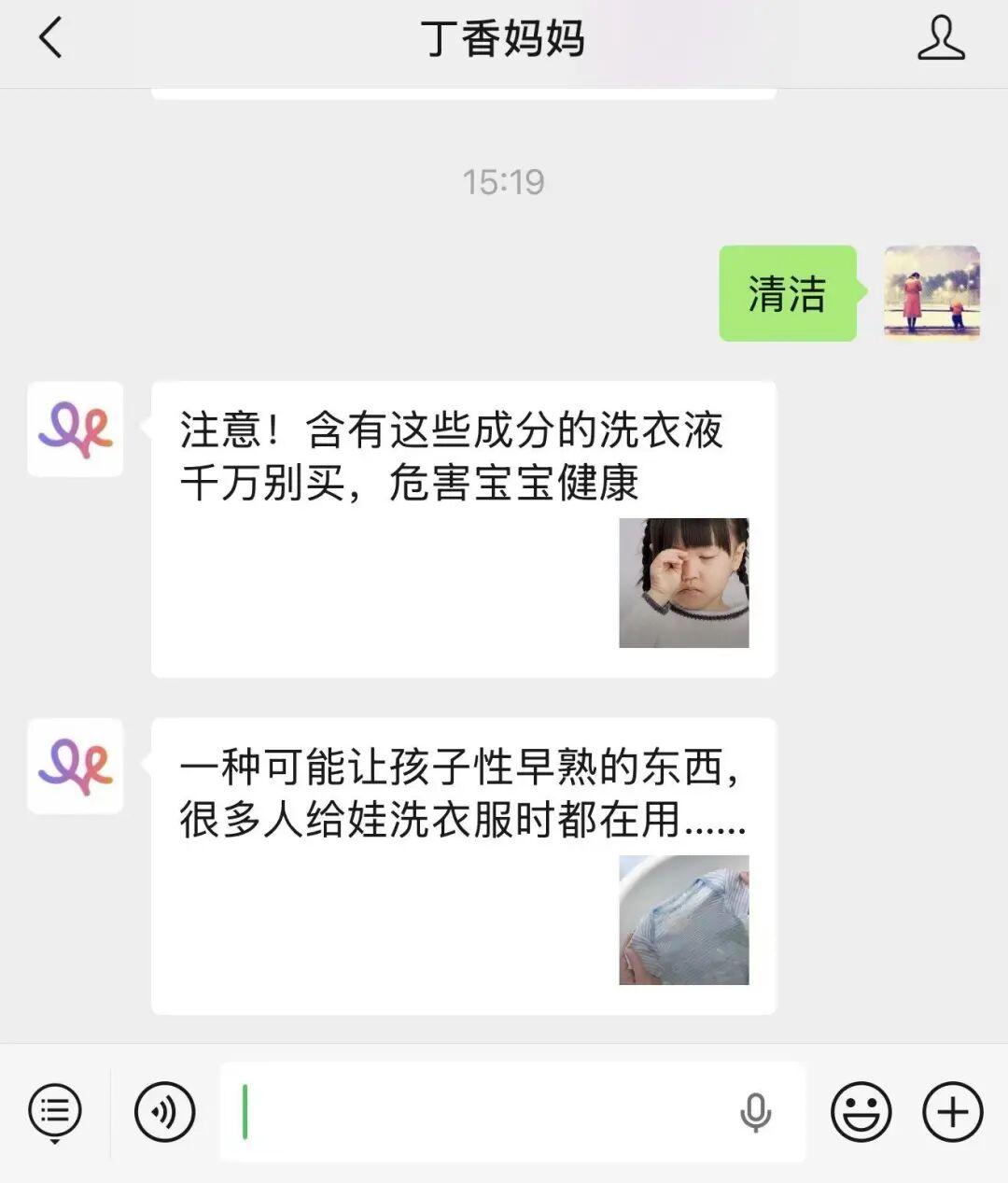Open the article about 孩子性早熟
The width and height of the screenshot is (1008, 1183).
(x=463, y=866)
